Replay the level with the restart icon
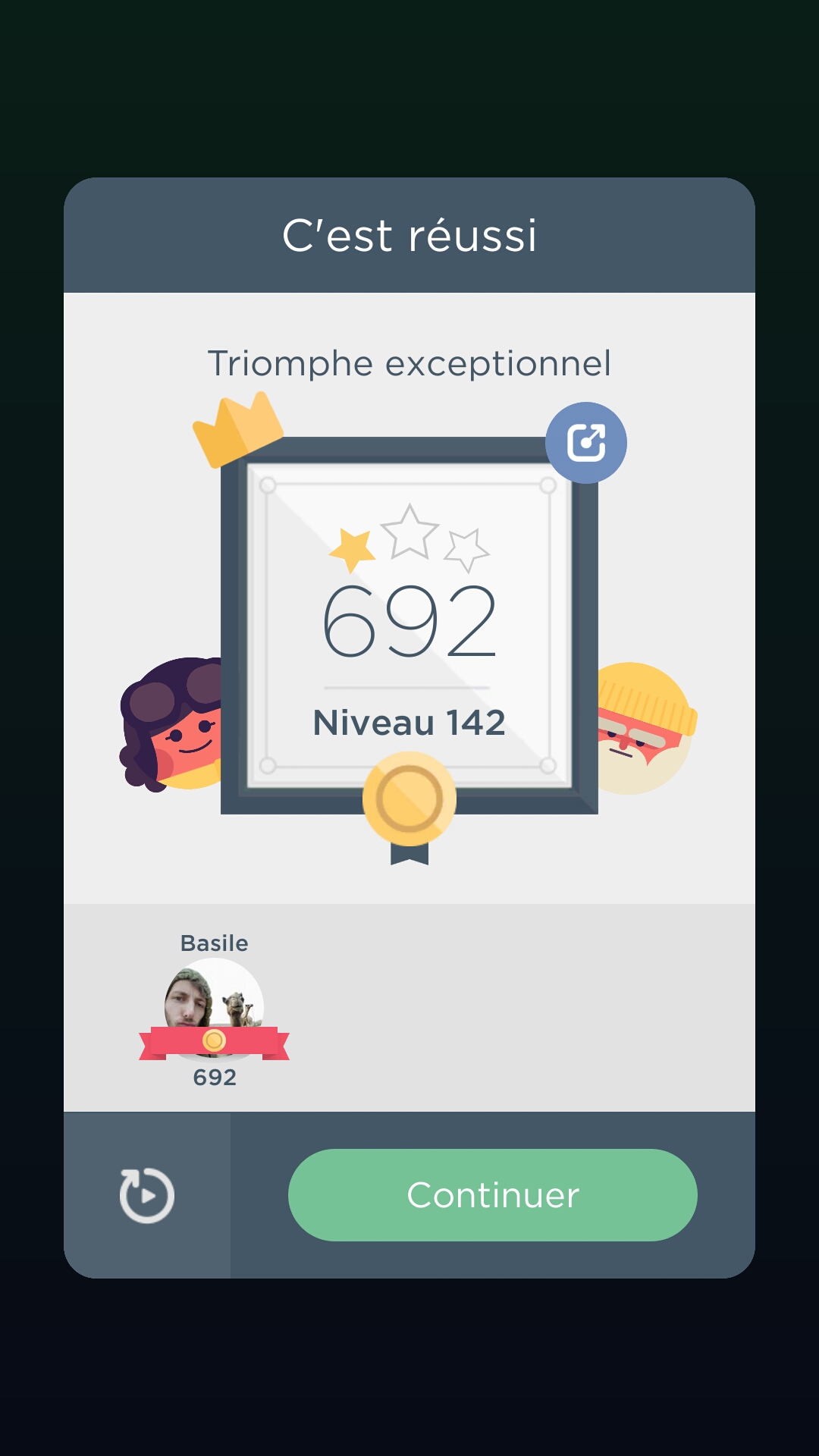 click(147, 1195)
